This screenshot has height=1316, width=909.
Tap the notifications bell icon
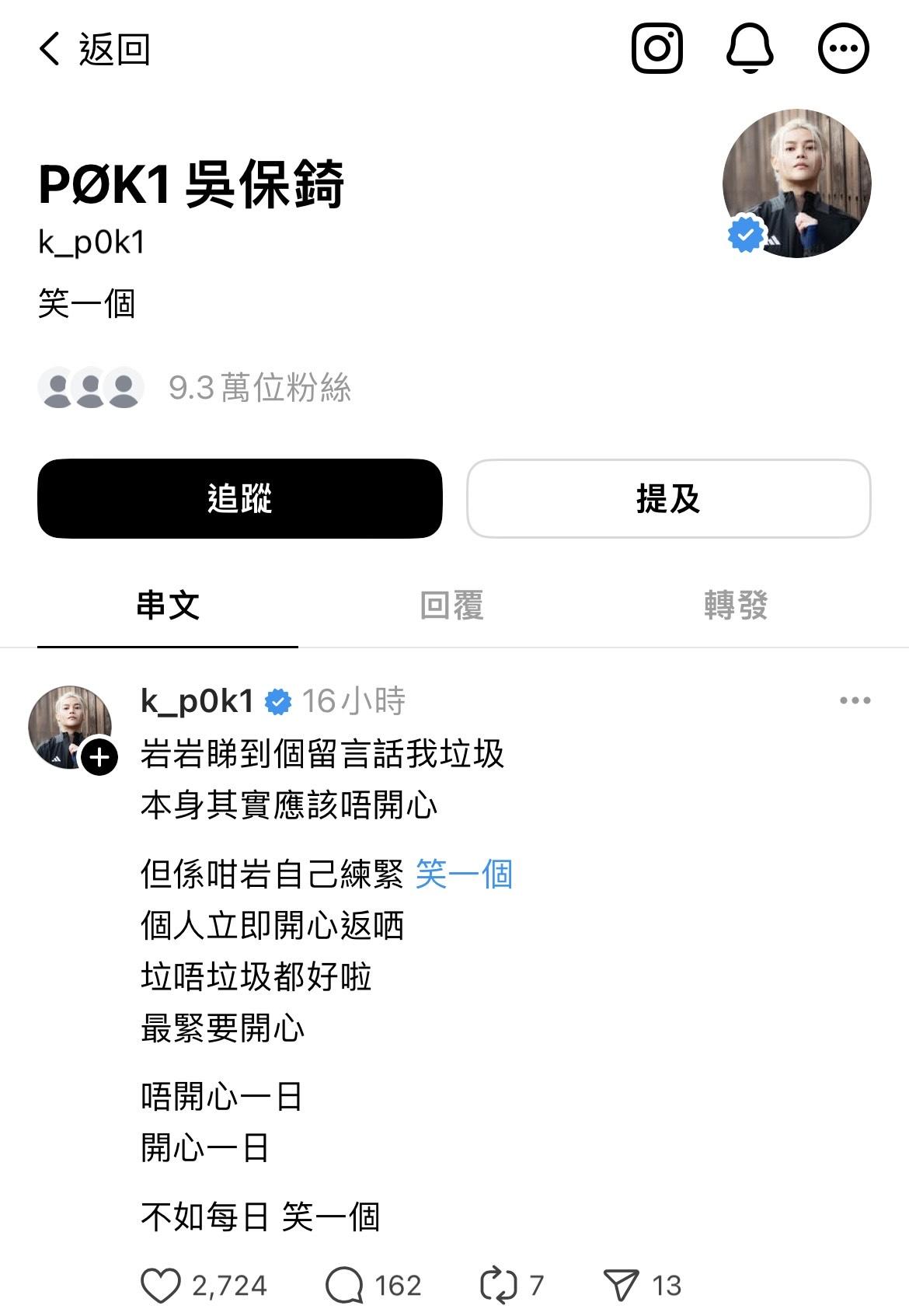[x=750, y=48]
